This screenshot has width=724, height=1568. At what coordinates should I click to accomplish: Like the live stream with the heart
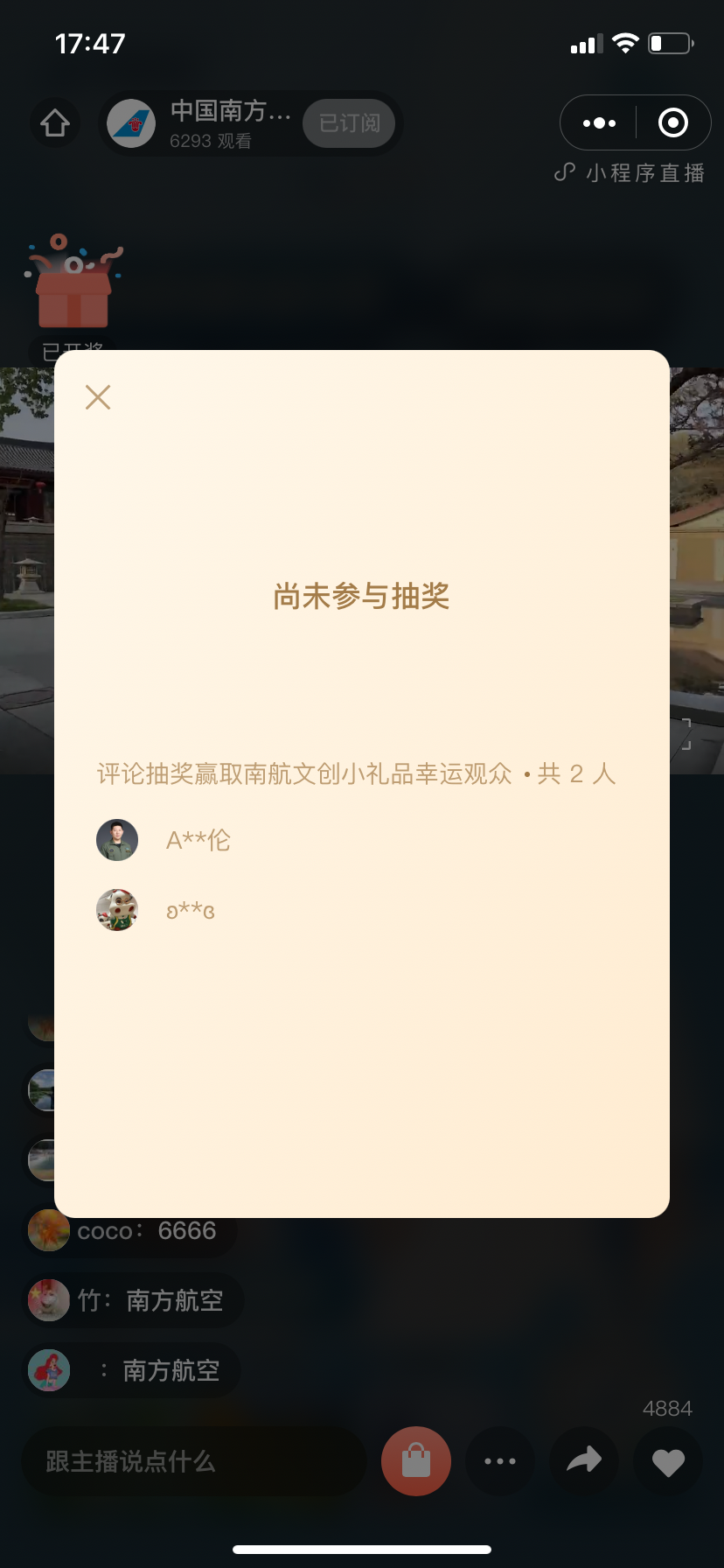point(668,1461)
